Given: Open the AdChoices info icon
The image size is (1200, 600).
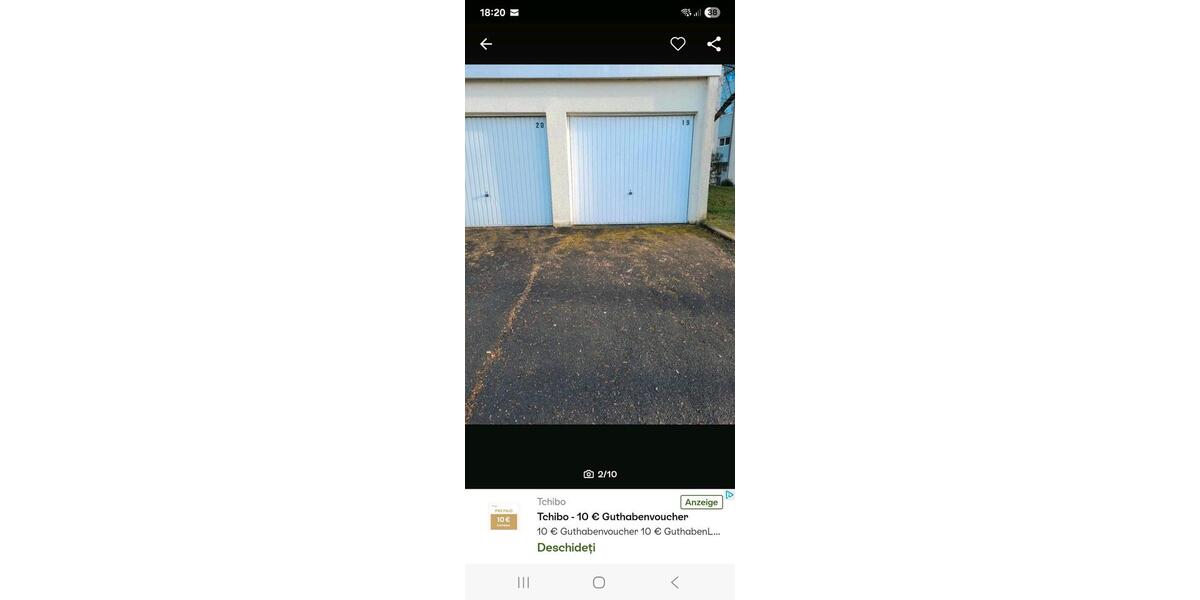Looking at the screenshot, I should (730, 495).
